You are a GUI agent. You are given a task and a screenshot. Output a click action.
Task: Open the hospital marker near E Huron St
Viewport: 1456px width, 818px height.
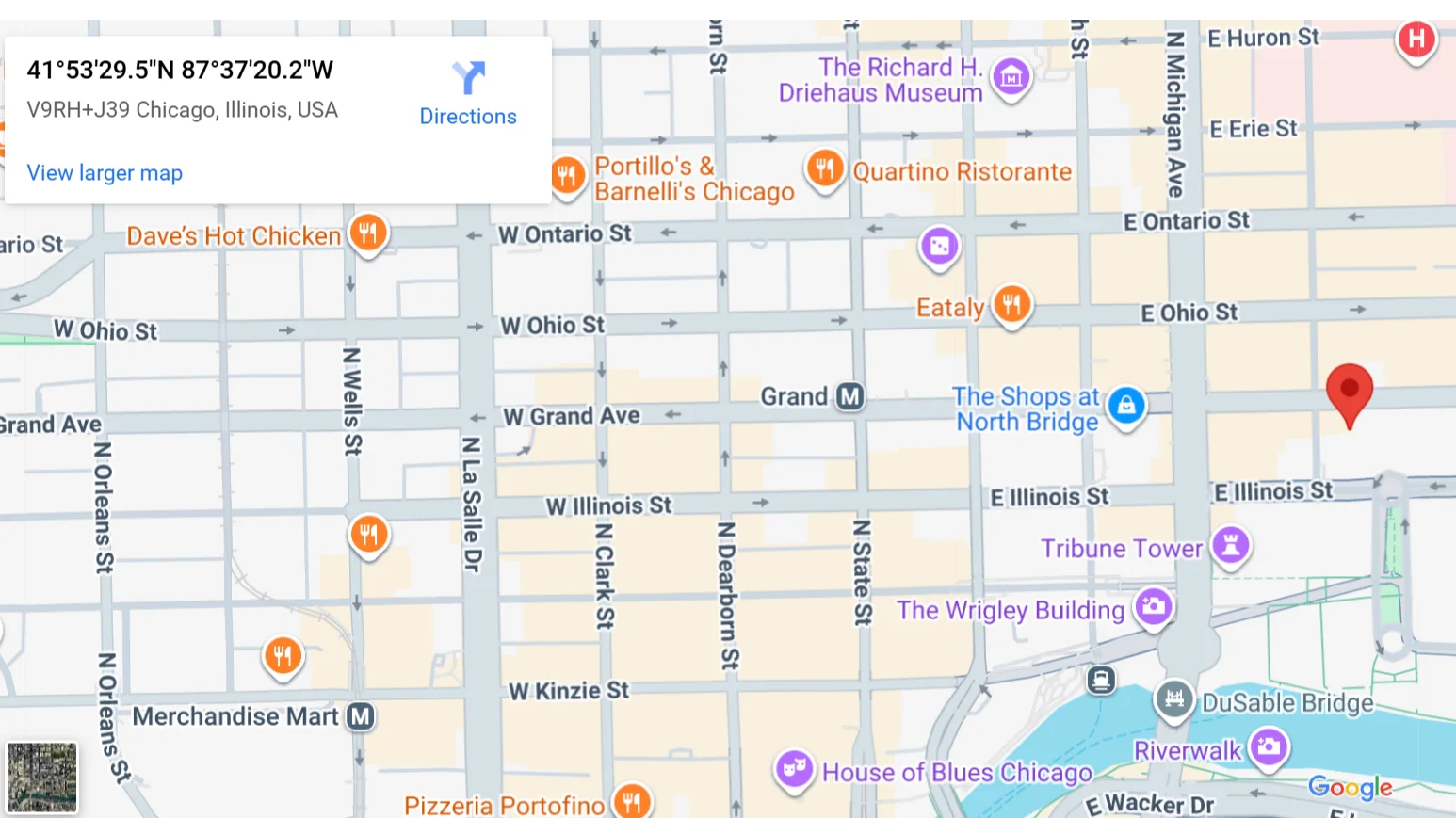tap(1416, 40)
